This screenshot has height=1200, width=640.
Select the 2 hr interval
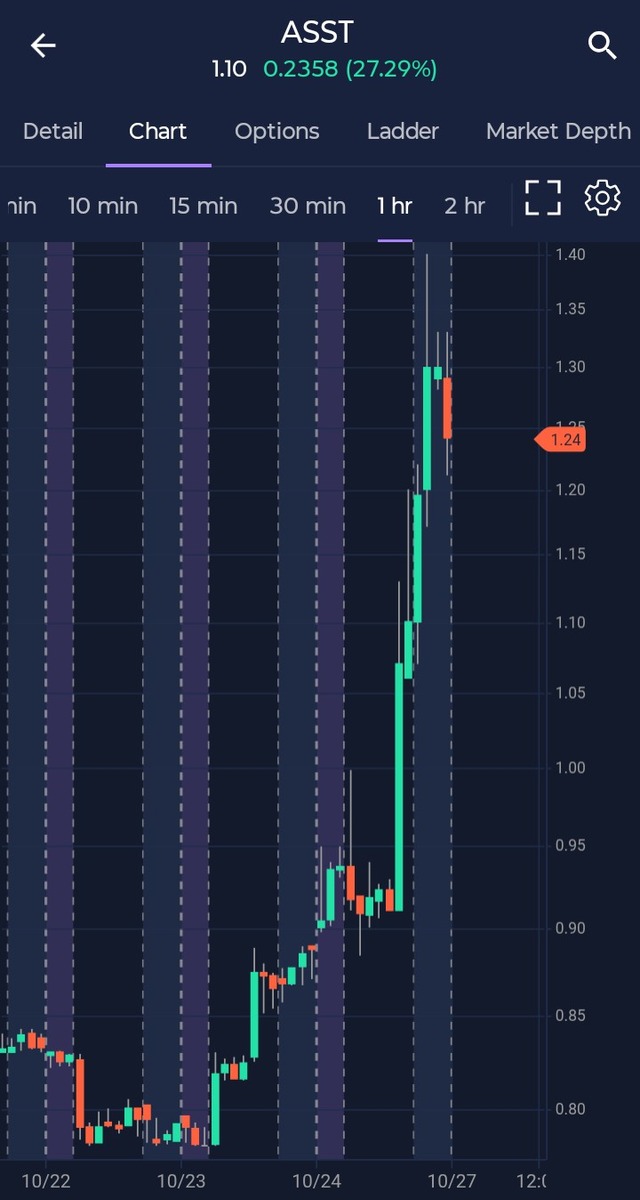point(465,206)
